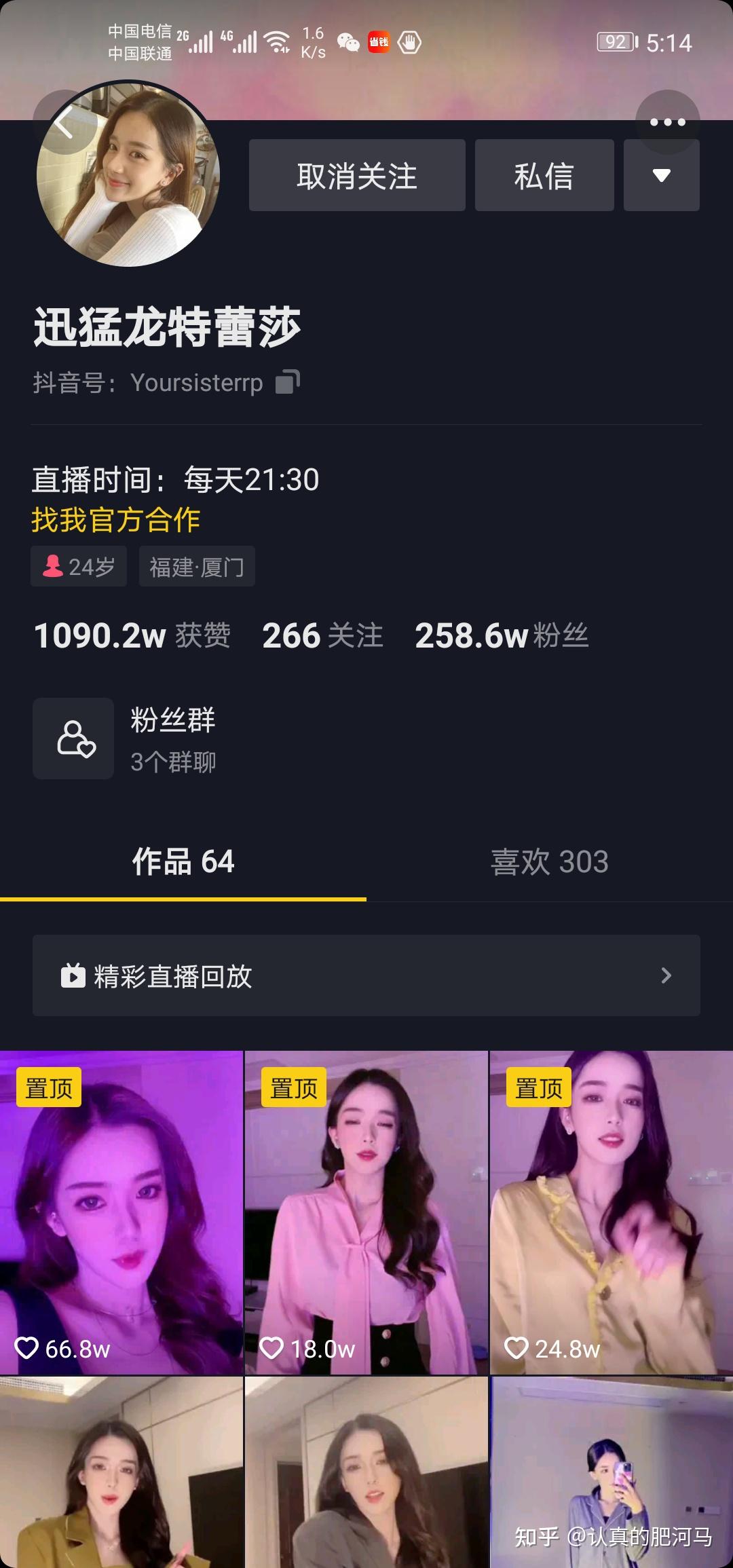This screenshot has width=733, height=1568.
Task: Select the 作品 64 tab
Action: coord(183,862)
